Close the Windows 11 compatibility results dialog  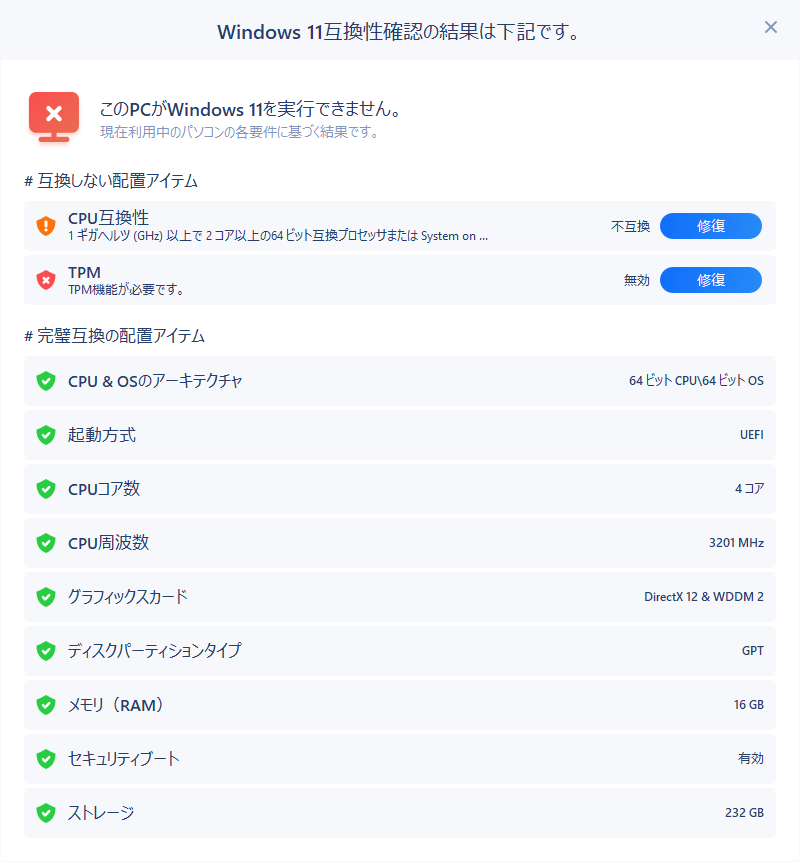coord(770,28)
